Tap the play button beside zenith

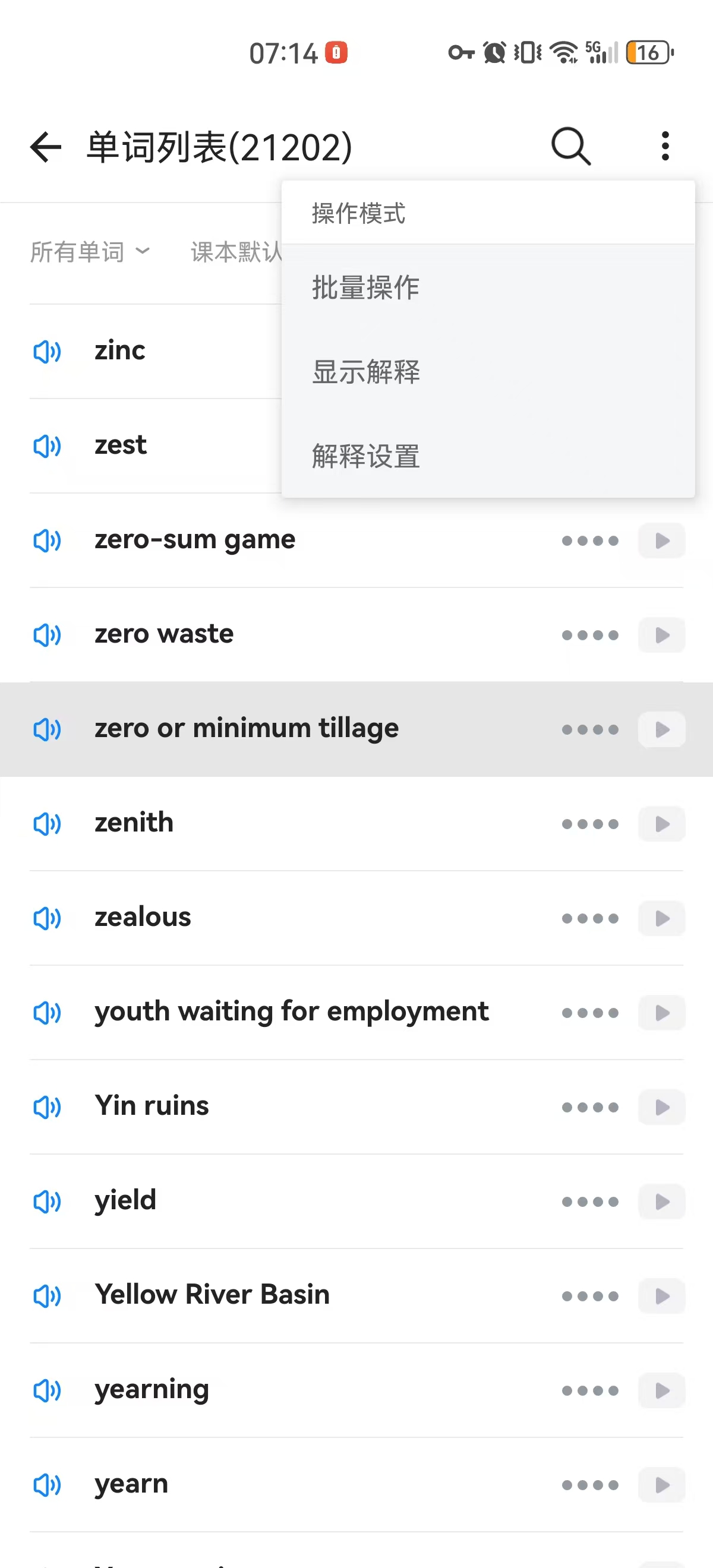click(661, 824)
